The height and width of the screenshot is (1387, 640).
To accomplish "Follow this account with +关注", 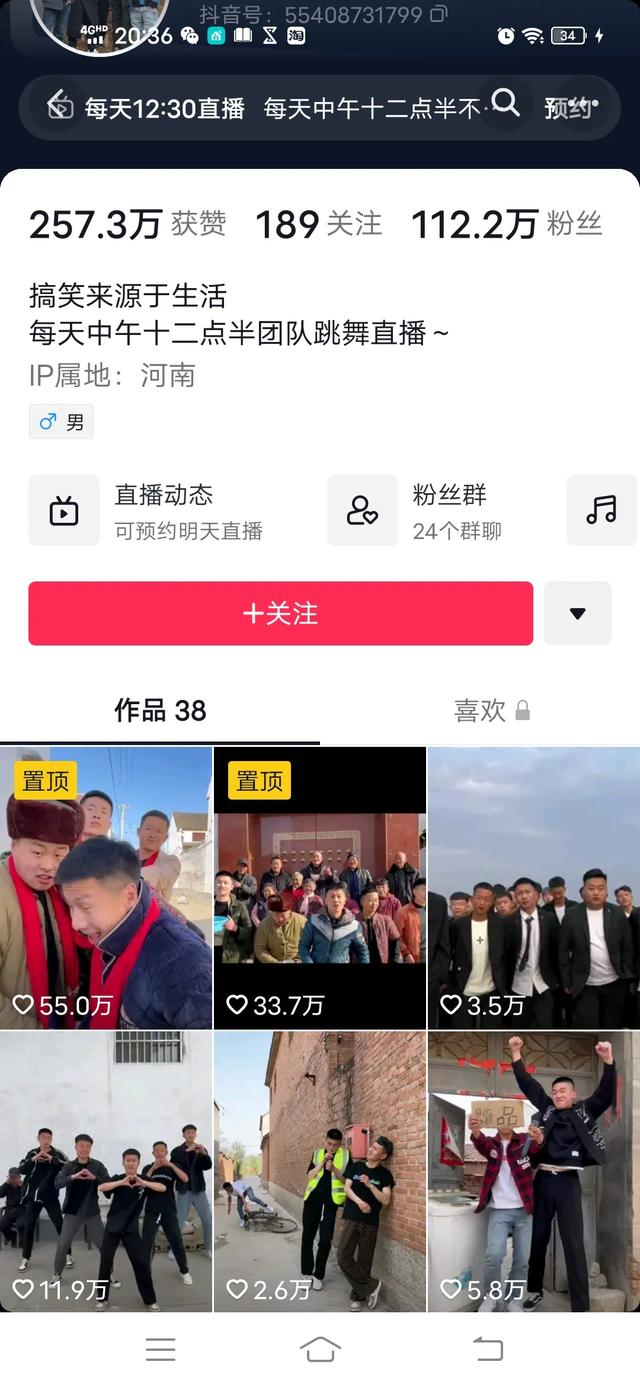I will pyautogui.click(x=281, y=613).
